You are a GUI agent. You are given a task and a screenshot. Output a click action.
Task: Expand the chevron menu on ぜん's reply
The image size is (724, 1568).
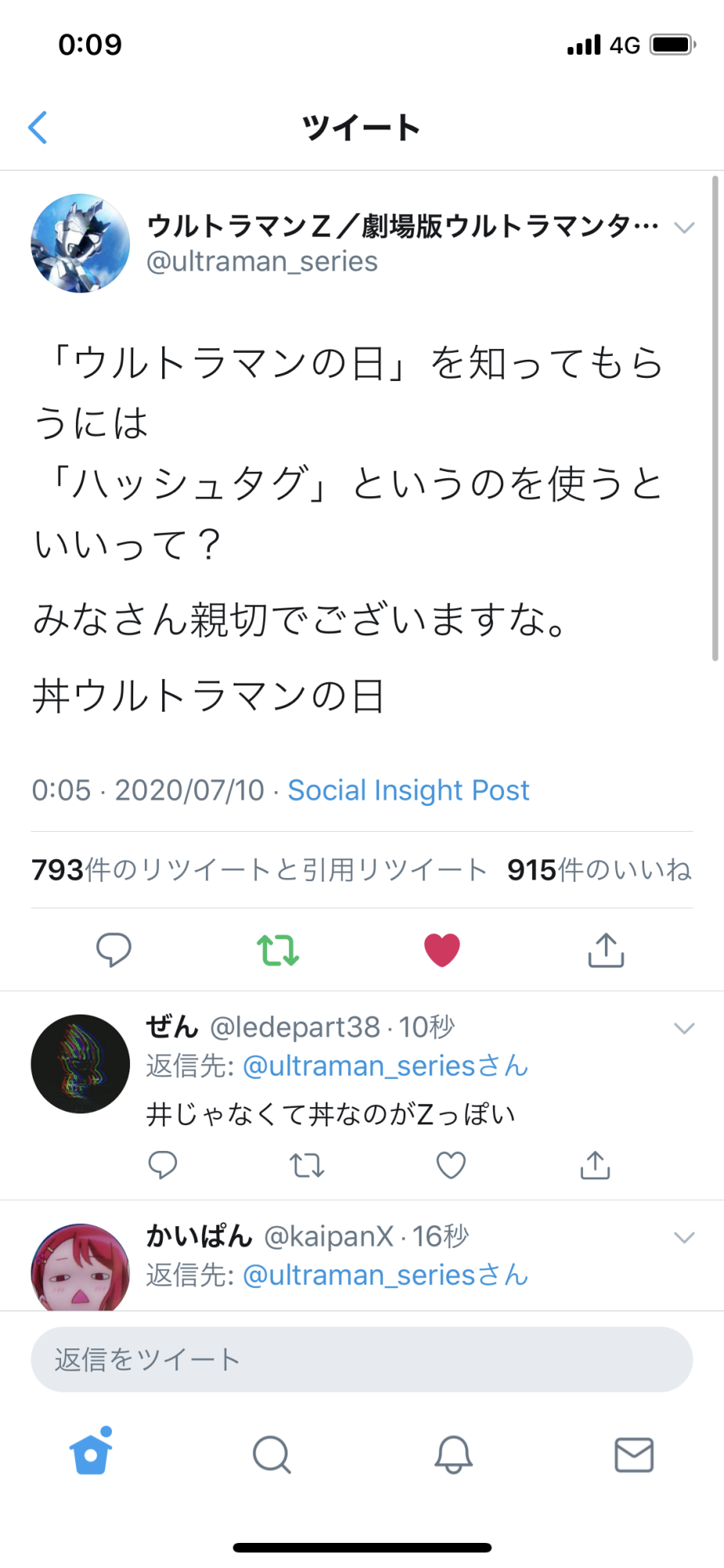click(684, 1029)
